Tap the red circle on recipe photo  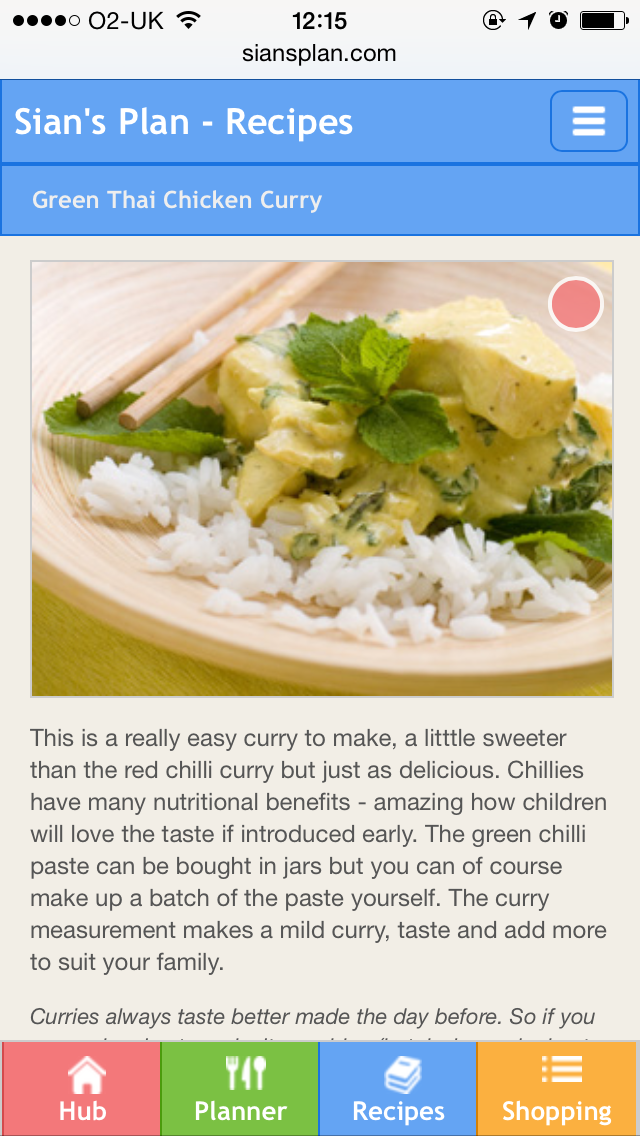pyautogui.click(x=576, y=304)
